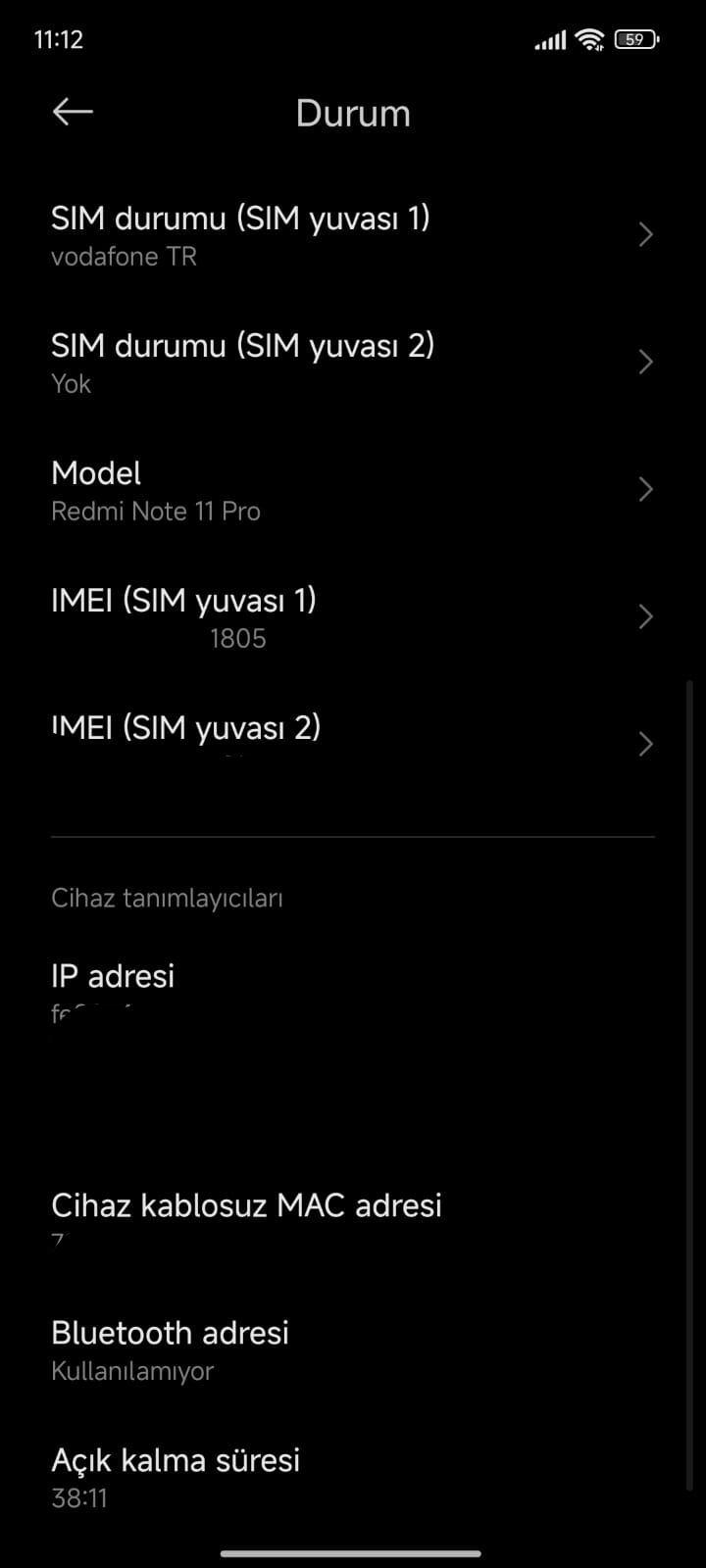
Task: Go back from the Durum screen
Action: pyautogui.click(x=73, y=113)
